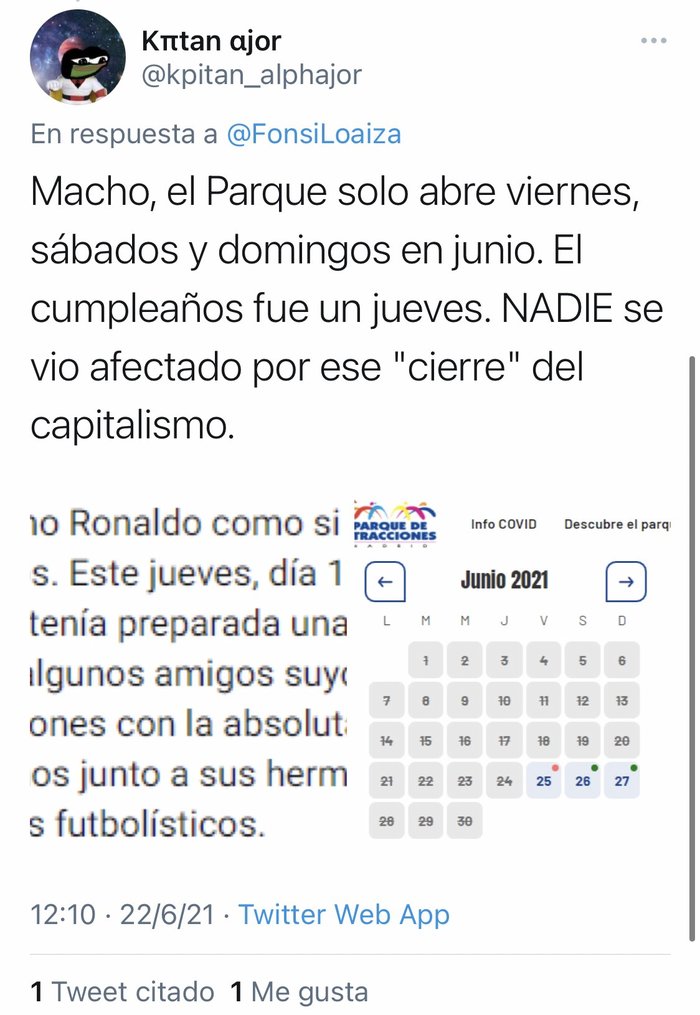View the @kpitan_alphajor profile
This screenshot has height=1015, width=700.
point(252,75)
